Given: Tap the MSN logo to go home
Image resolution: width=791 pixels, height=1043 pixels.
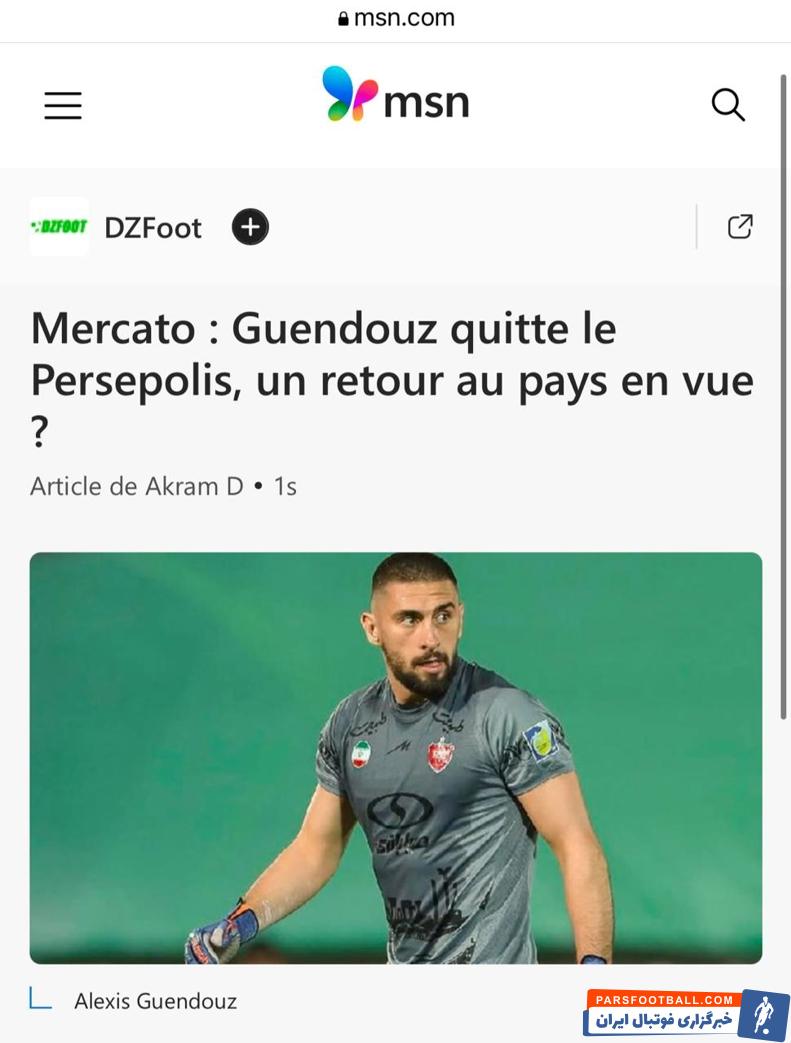Looking at the screenshot, I should (395, 96).
